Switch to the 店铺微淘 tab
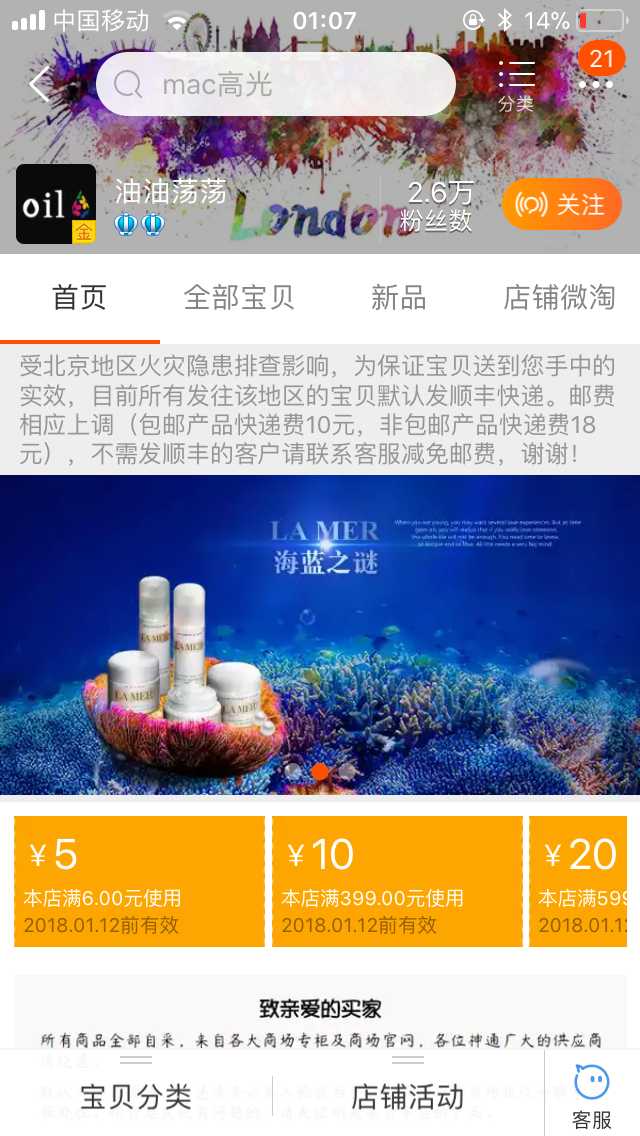640x1136 pixels. click(x=558, y=298)
